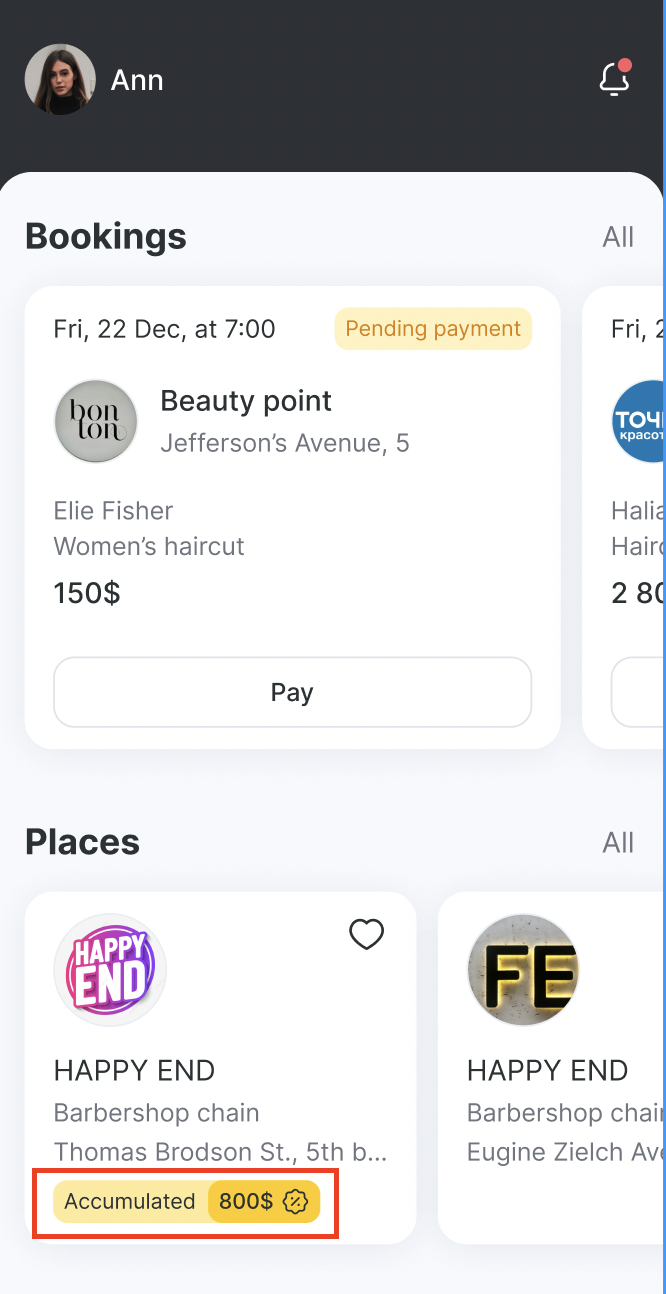View all bookings
666x1294 pixels.
[x=618, y=237]
